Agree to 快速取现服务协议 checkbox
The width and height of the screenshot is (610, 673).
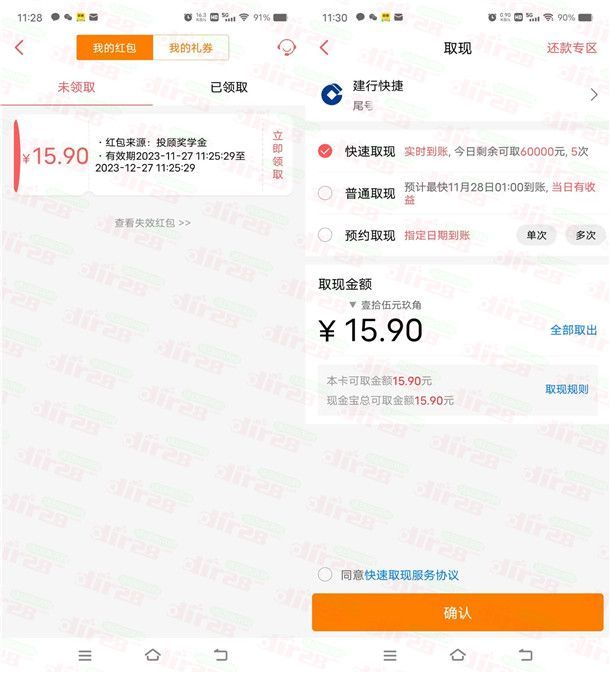(325, 575)
